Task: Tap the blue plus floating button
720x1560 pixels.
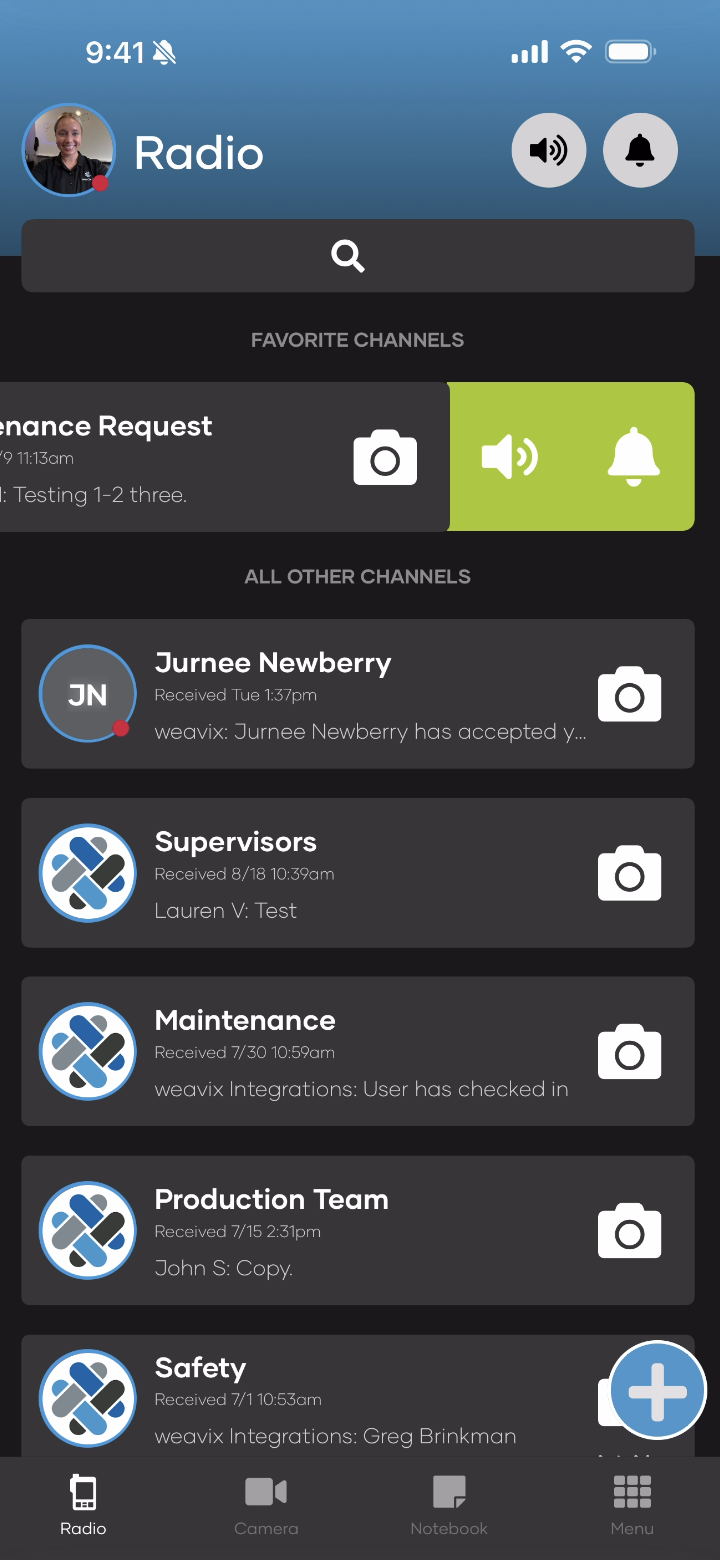Action: coord(657,1391)
